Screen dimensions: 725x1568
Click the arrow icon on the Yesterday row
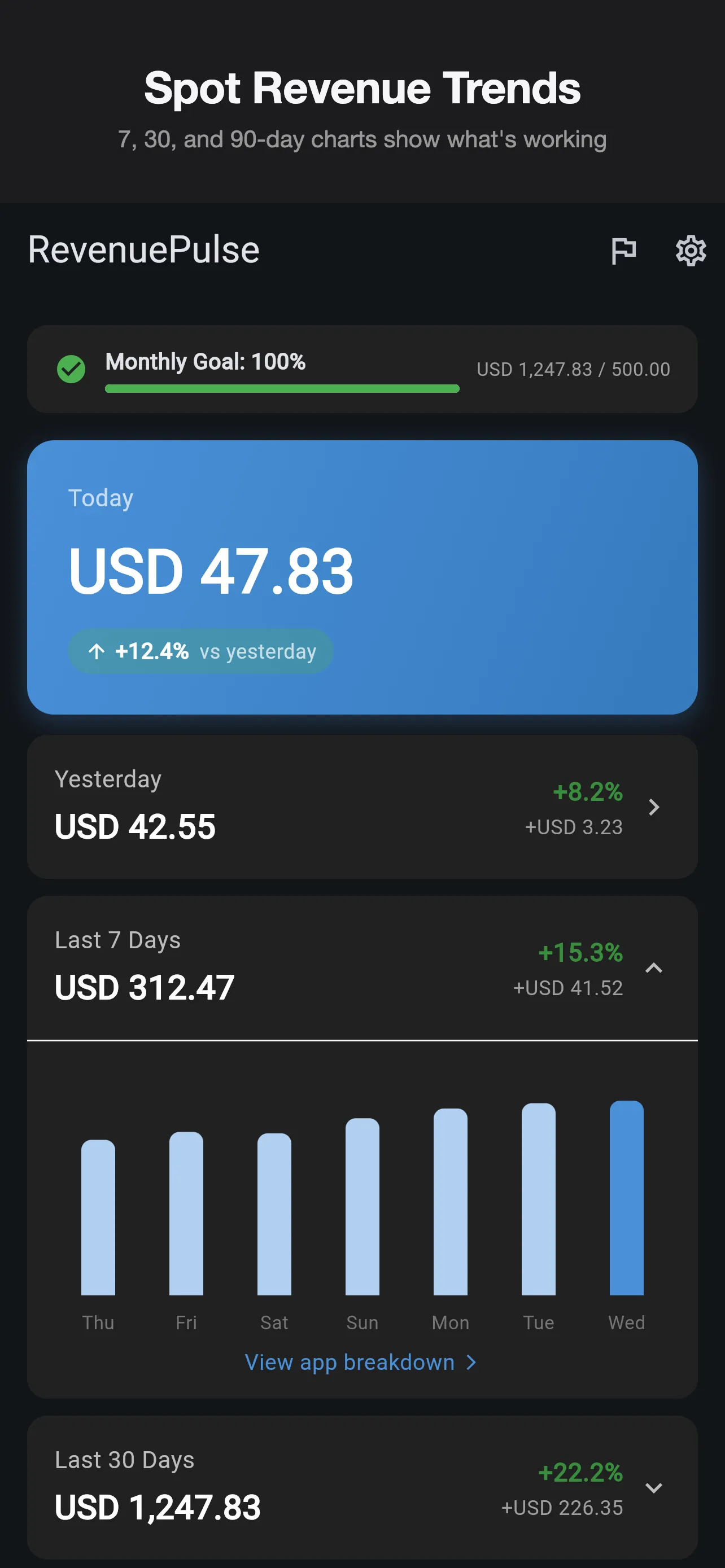tap(654, 807)
